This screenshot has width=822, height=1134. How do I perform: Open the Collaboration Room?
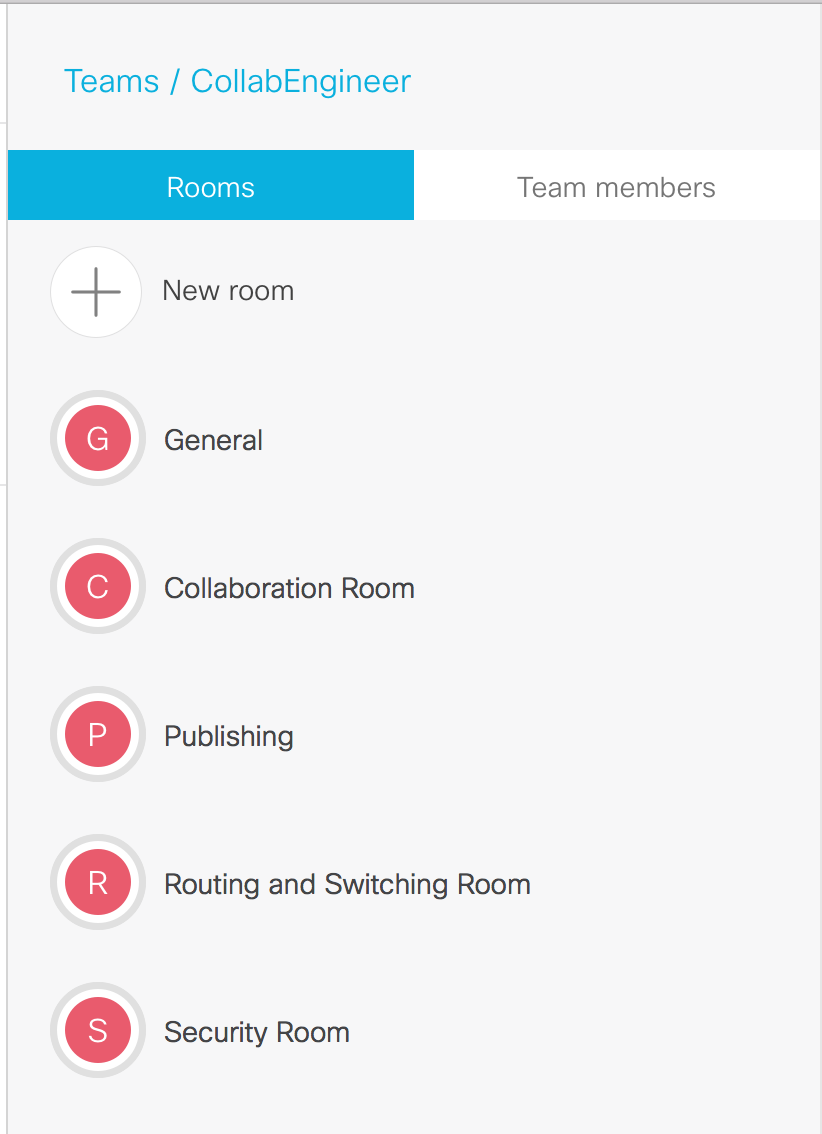pos(289,588)
